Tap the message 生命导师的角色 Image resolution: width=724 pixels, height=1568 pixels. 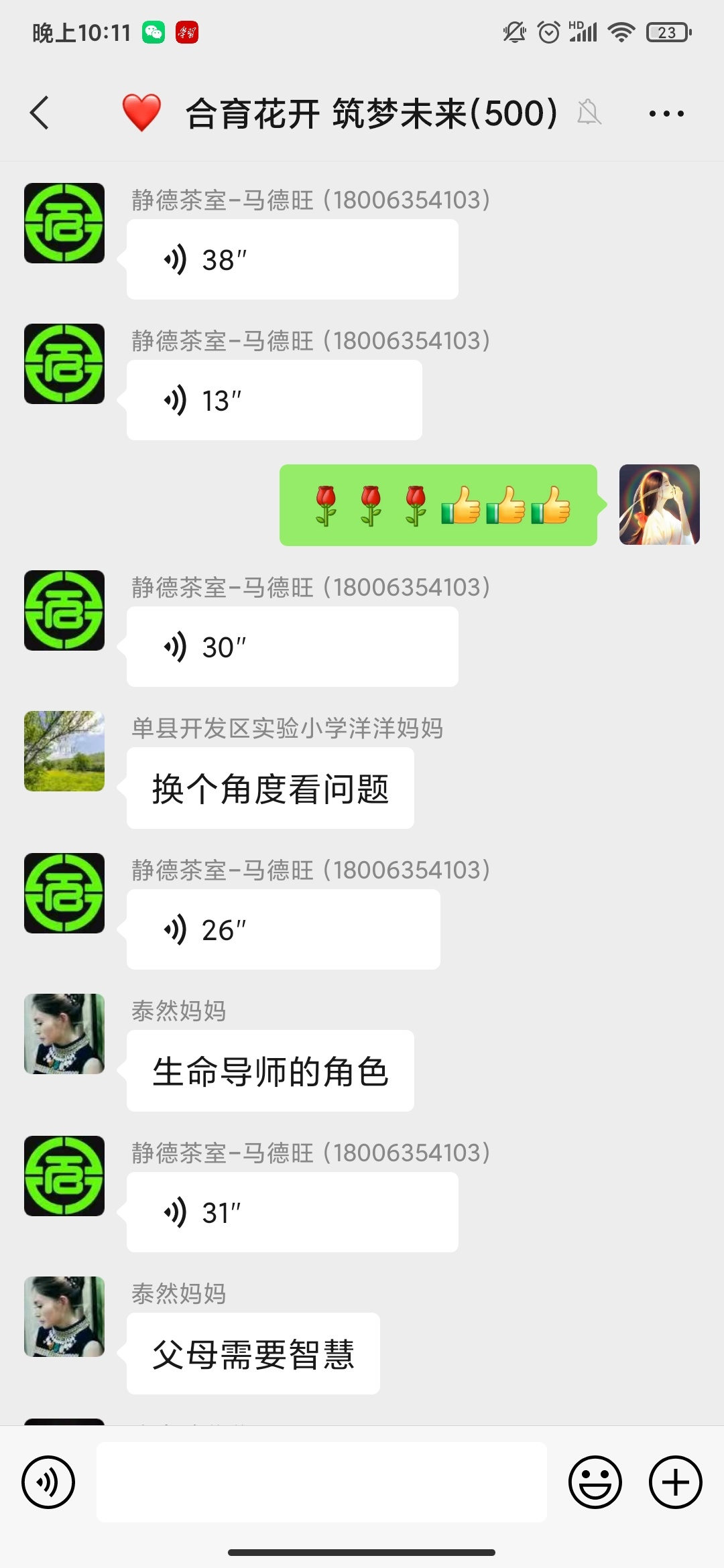[269, 1072]
